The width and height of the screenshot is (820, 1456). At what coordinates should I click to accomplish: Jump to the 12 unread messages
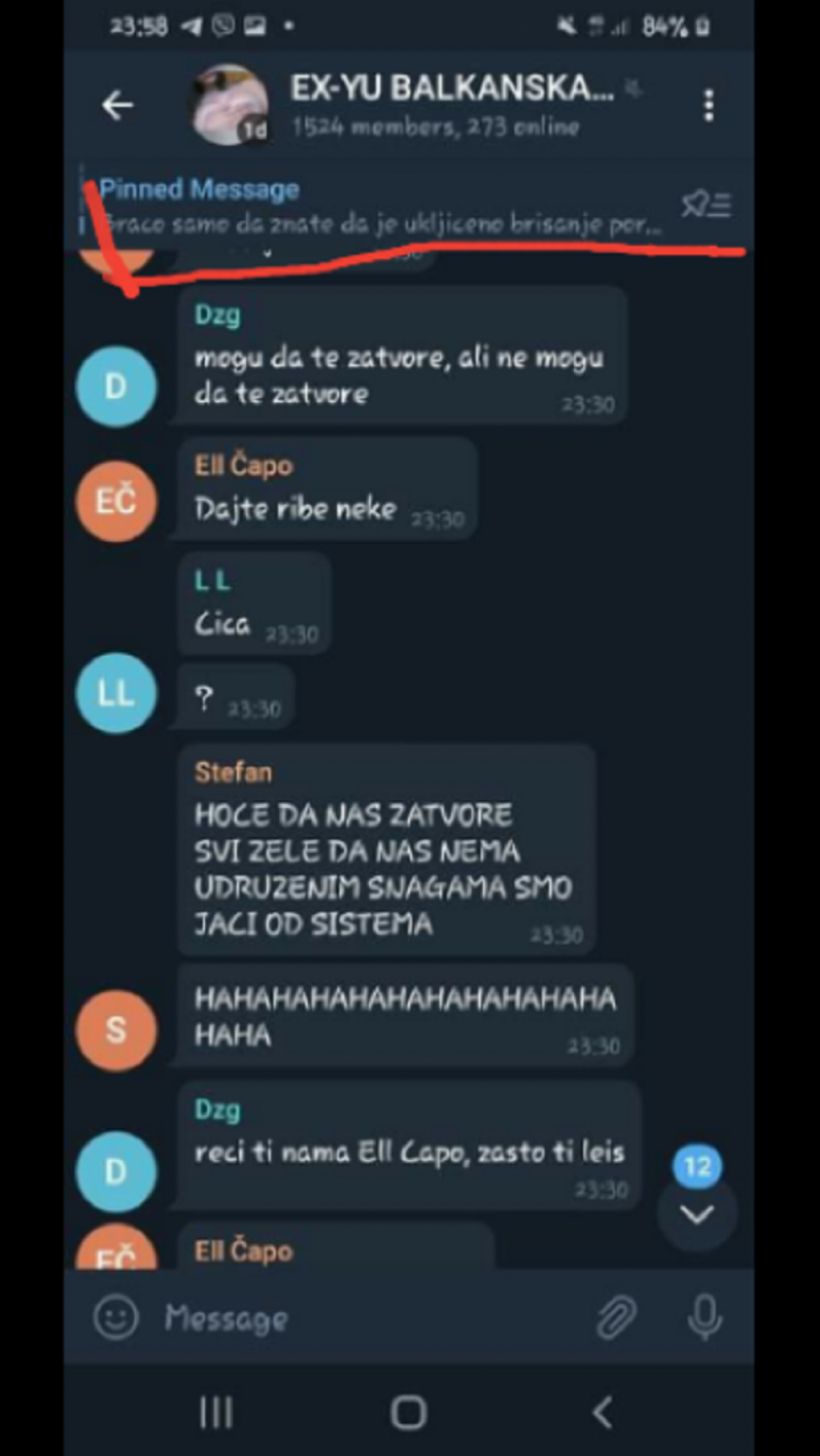697,1211
